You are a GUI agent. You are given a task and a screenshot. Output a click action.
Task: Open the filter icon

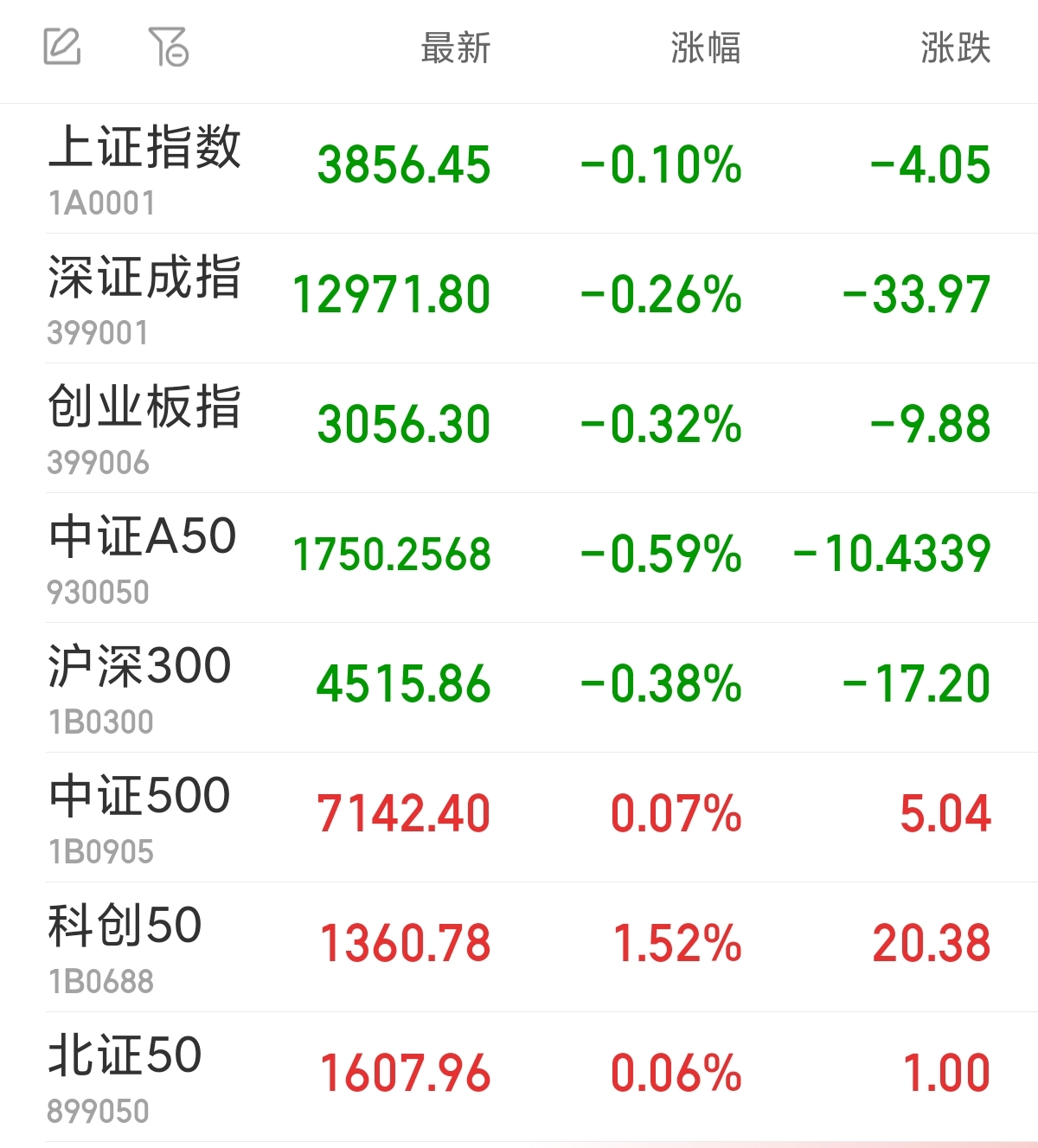click(169, 47)
